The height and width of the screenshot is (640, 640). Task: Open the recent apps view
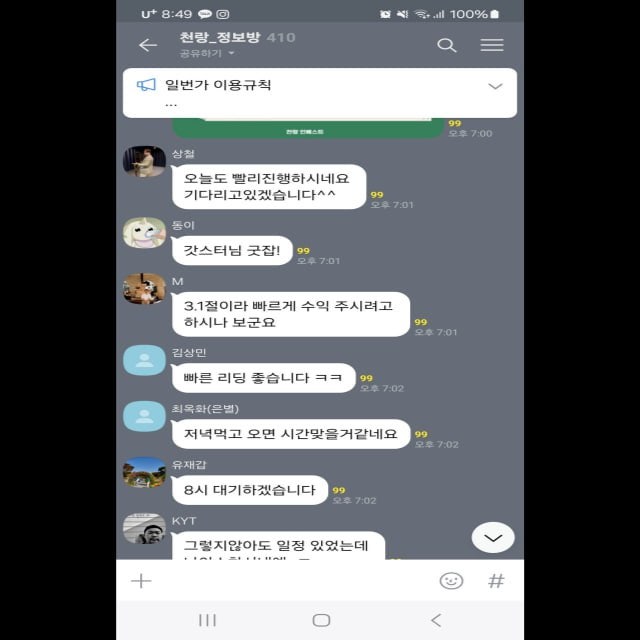click(x=207, y=620)
